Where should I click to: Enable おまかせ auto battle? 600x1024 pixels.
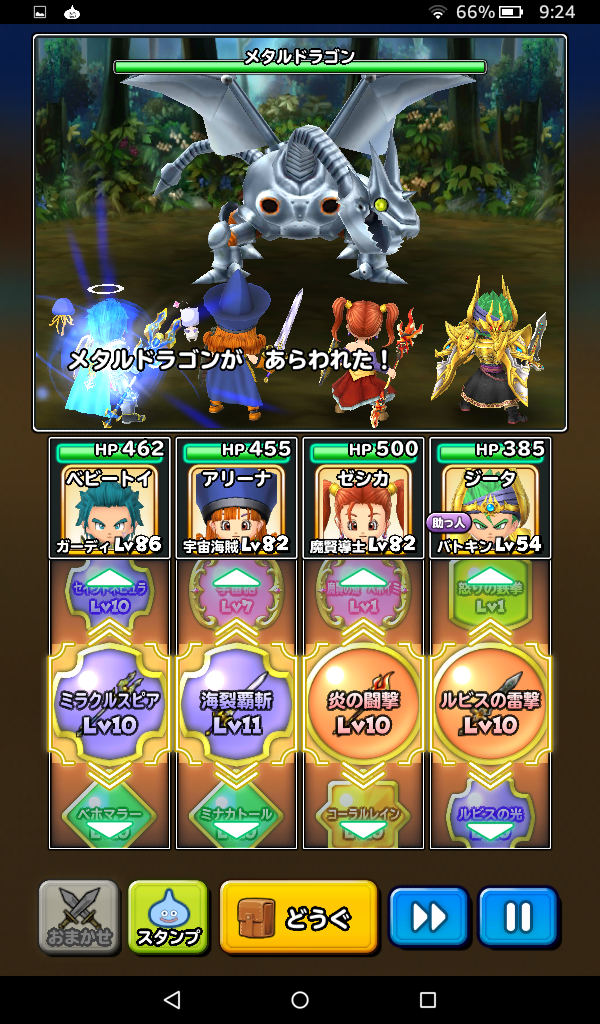[78, 916]
